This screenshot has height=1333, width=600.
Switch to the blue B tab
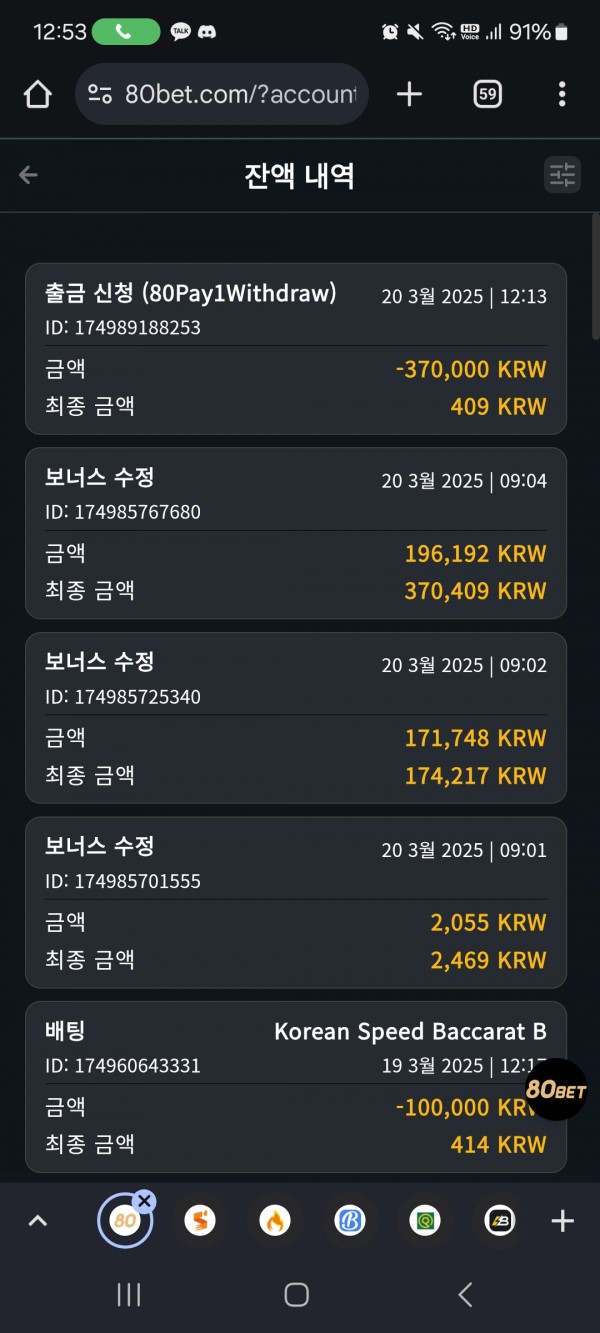coord(349,1220)
